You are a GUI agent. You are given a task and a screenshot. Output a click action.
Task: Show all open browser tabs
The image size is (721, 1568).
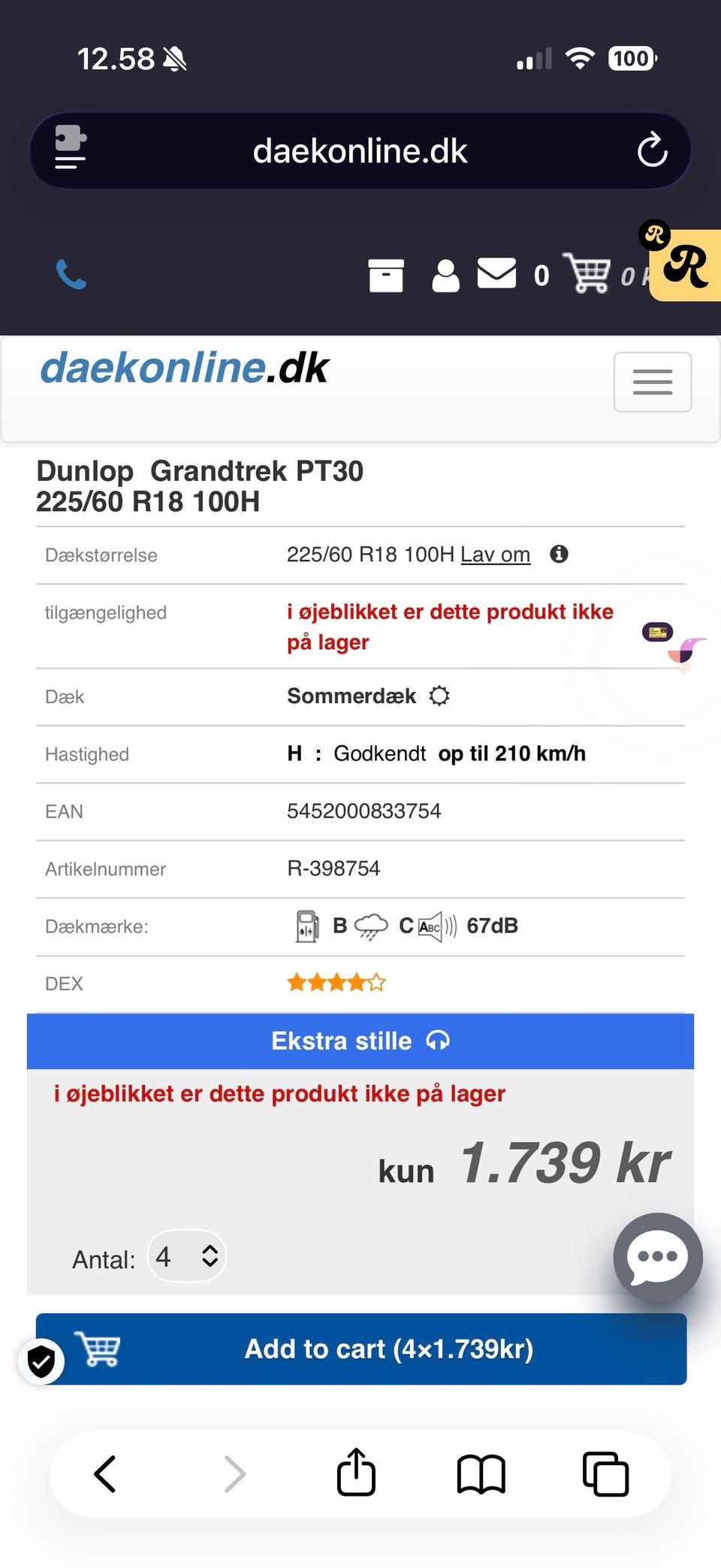tap(605, 1473)
